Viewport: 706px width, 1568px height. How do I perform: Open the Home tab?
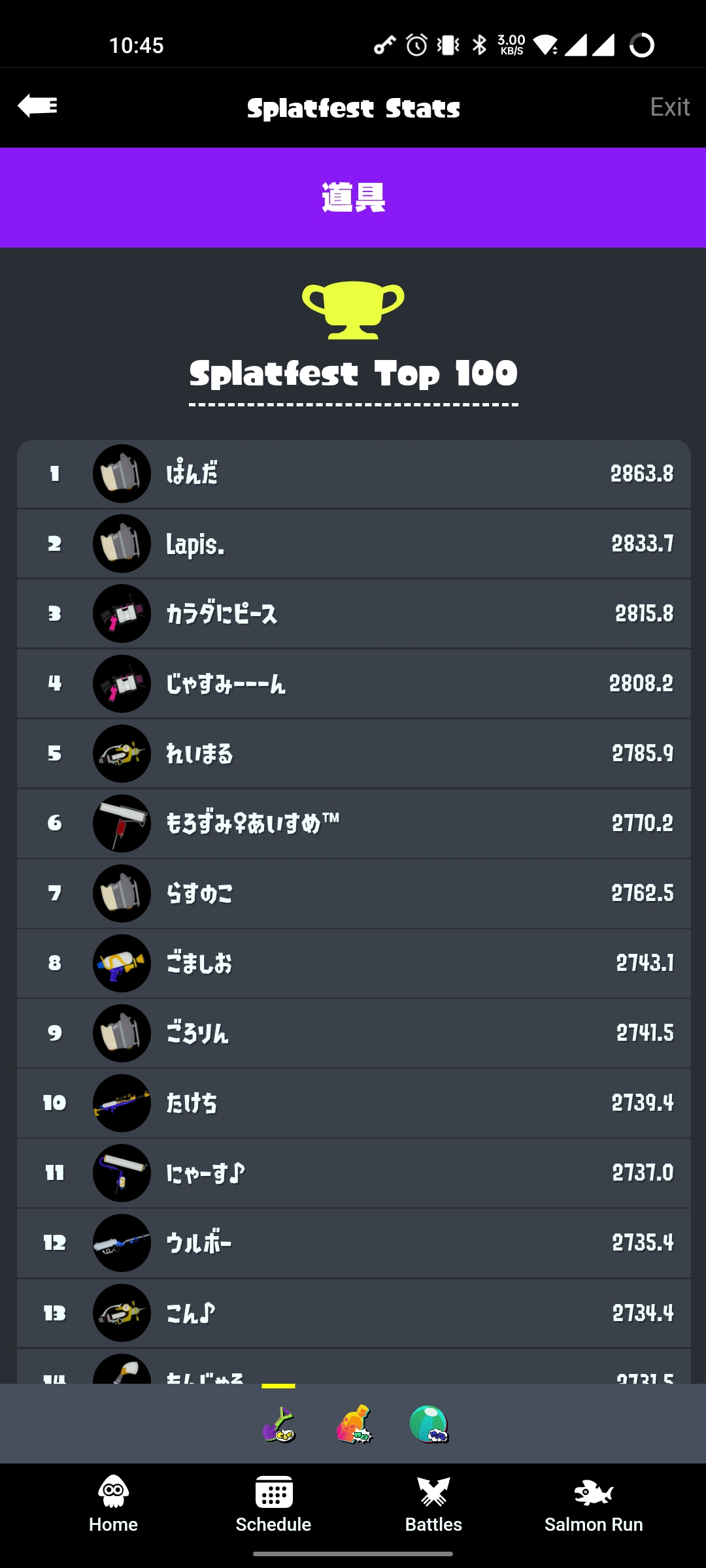tap(113, 1503)
